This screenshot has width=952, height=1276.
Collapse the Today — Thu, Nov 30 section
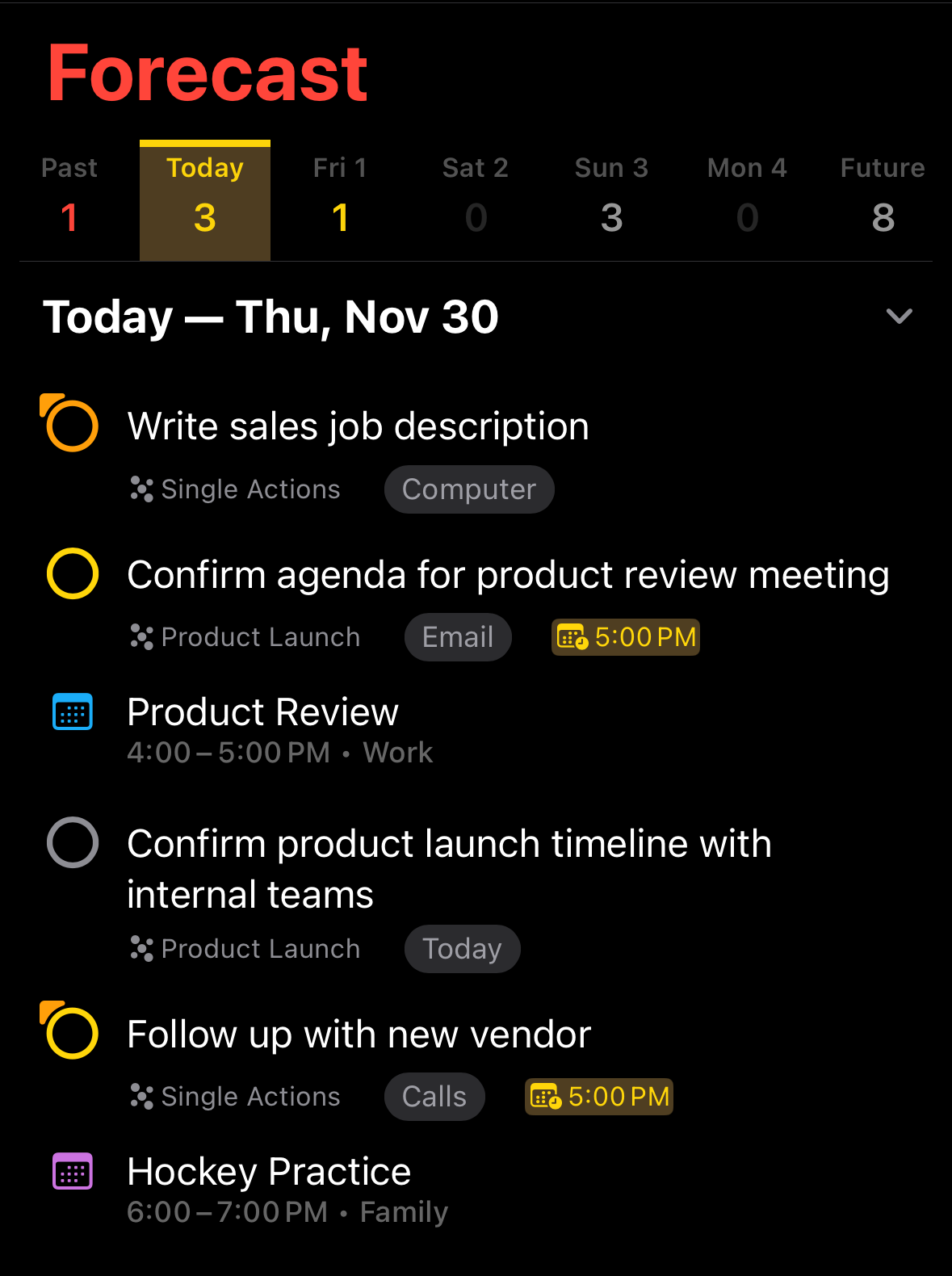click(899, 316)
